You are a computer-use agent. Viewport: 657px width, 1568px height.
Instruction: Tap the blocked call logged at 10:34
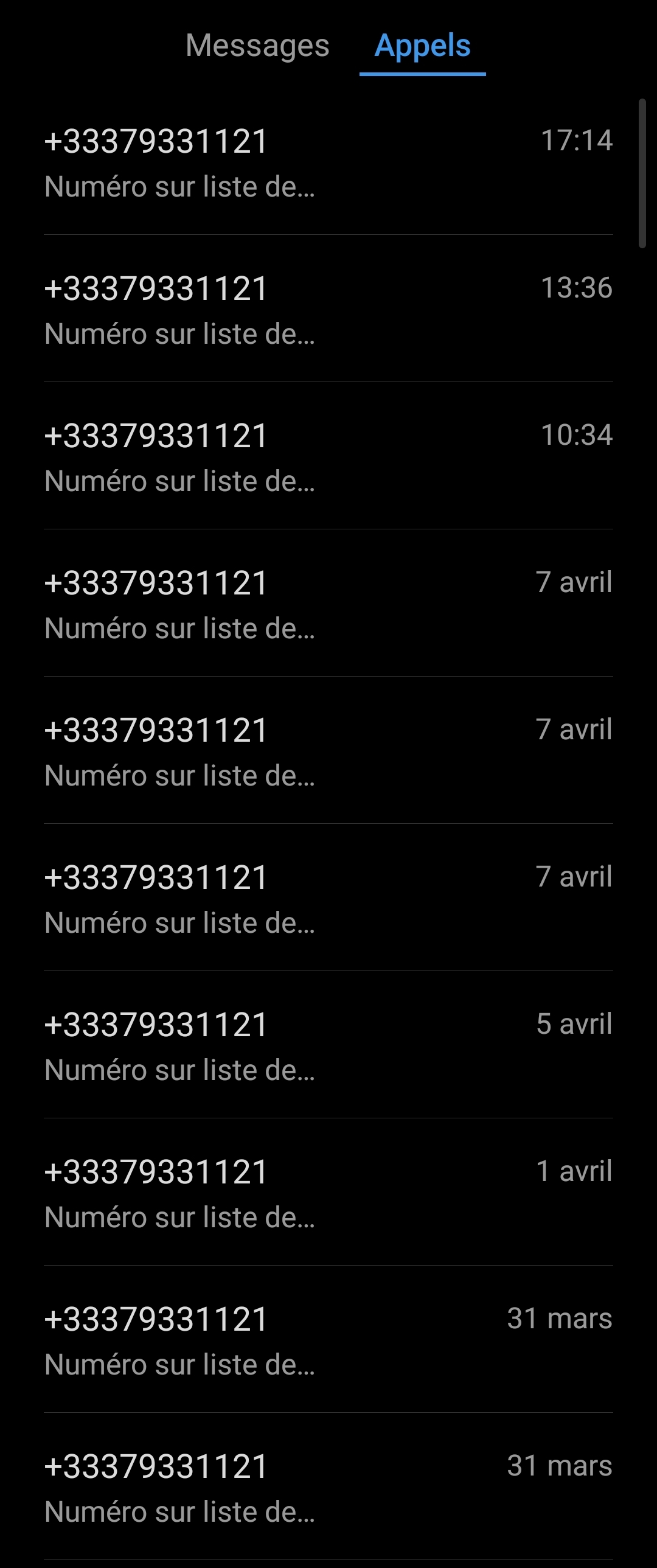[328, 457]
